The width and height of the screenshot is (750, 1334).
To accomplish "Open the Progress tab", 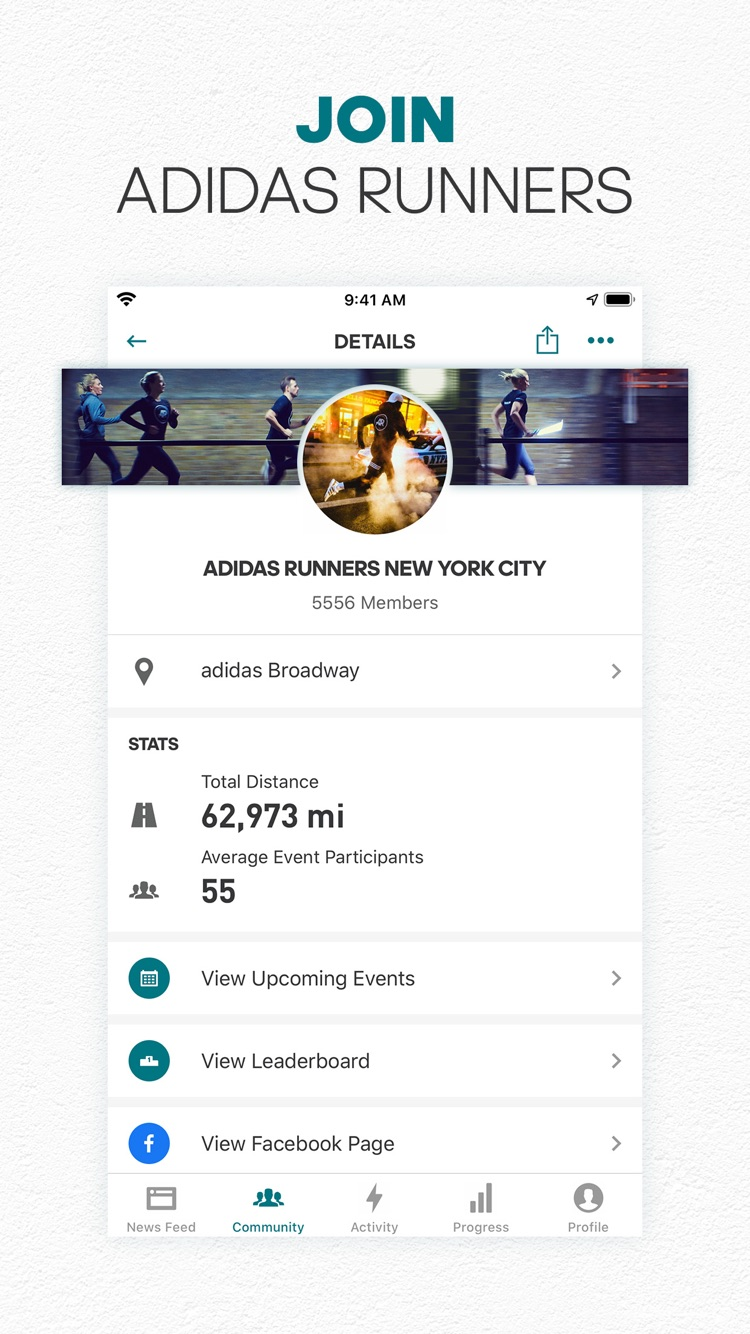I will coord(481,1205).
